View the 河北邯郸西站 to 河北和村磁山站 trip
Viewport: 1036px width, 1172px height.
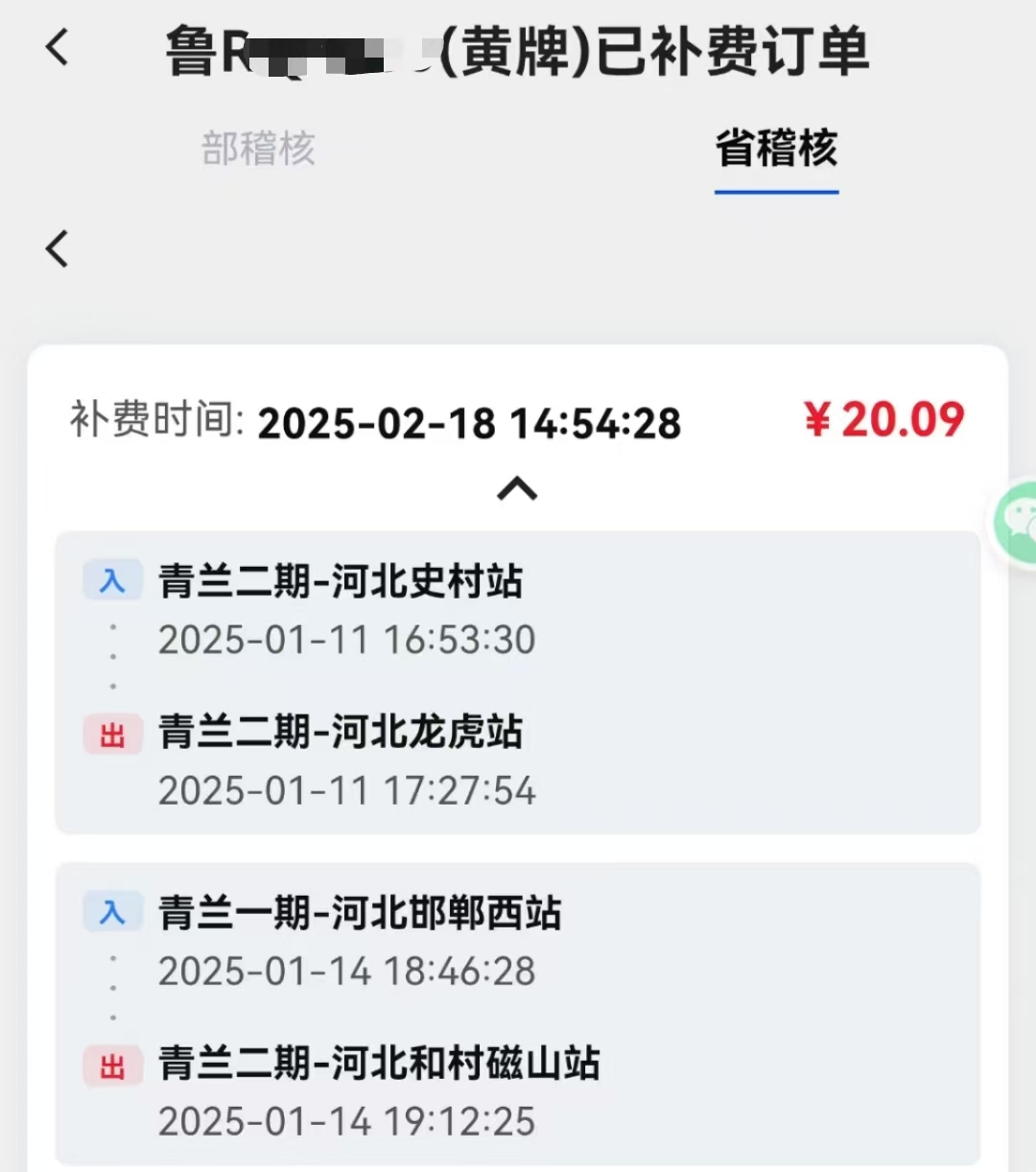point(518,1015)
